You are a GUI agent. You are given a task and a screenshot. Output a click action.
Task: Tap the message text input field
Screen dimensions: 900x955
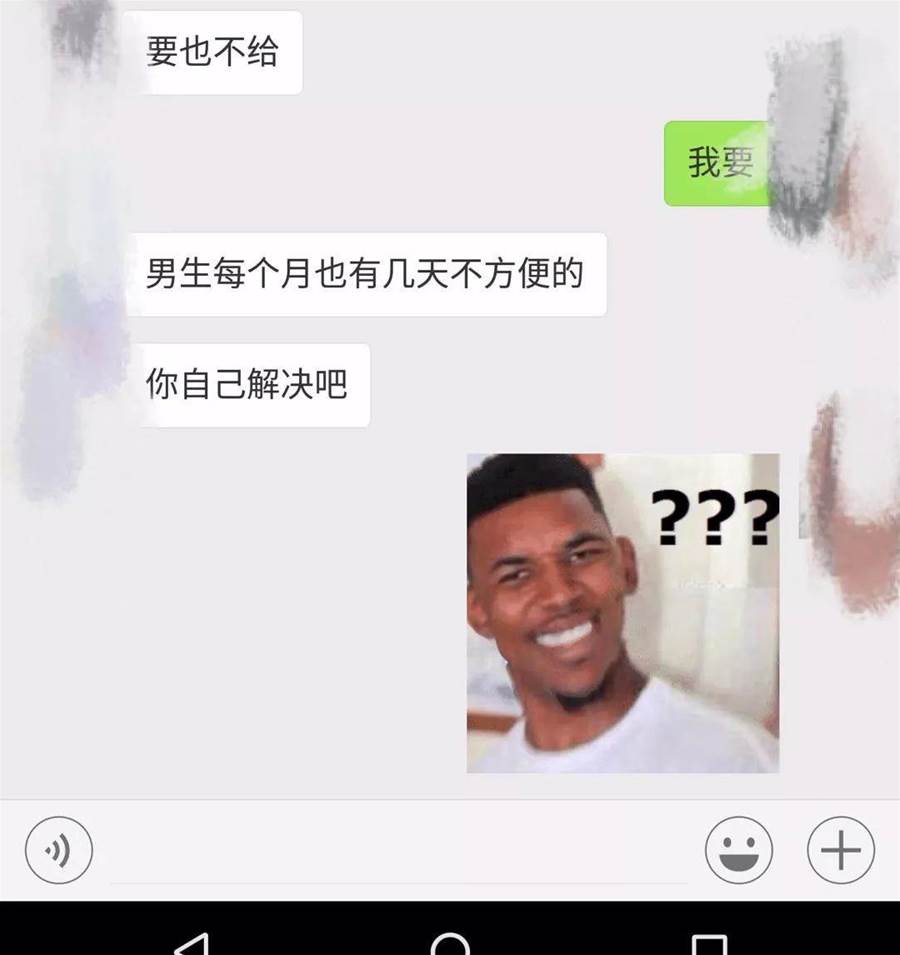tap(398, 852)
